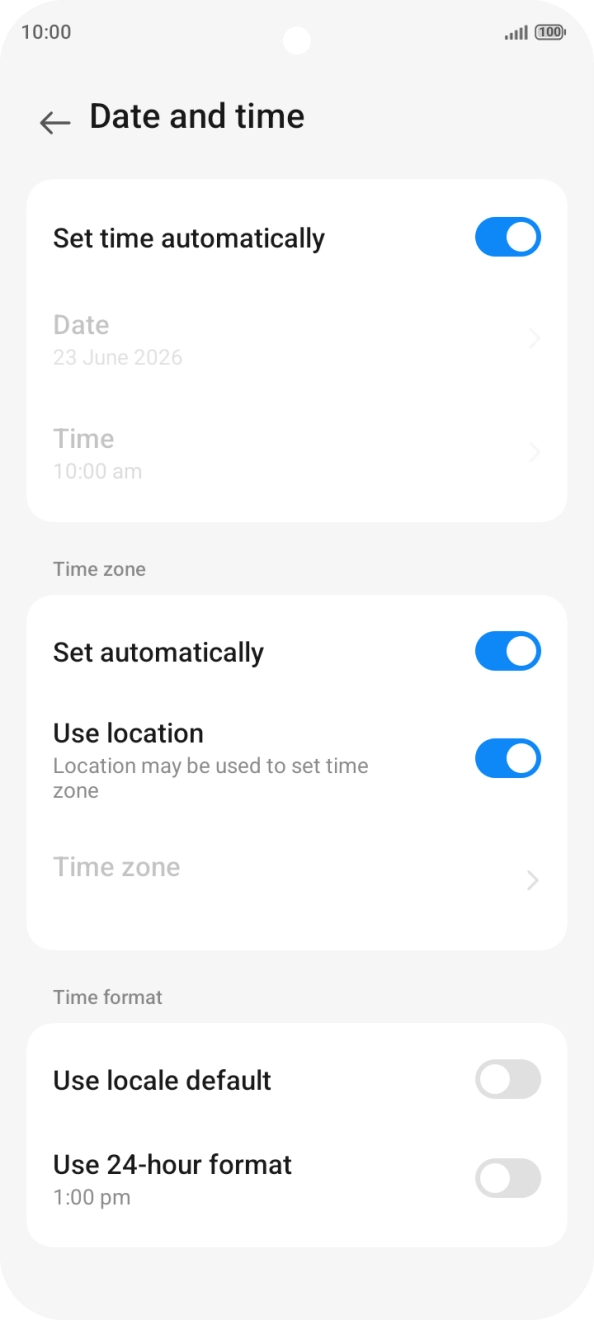Toggle off Use location
The width and height of the screenshot is (594, 1320).
[x=508, y=759]
